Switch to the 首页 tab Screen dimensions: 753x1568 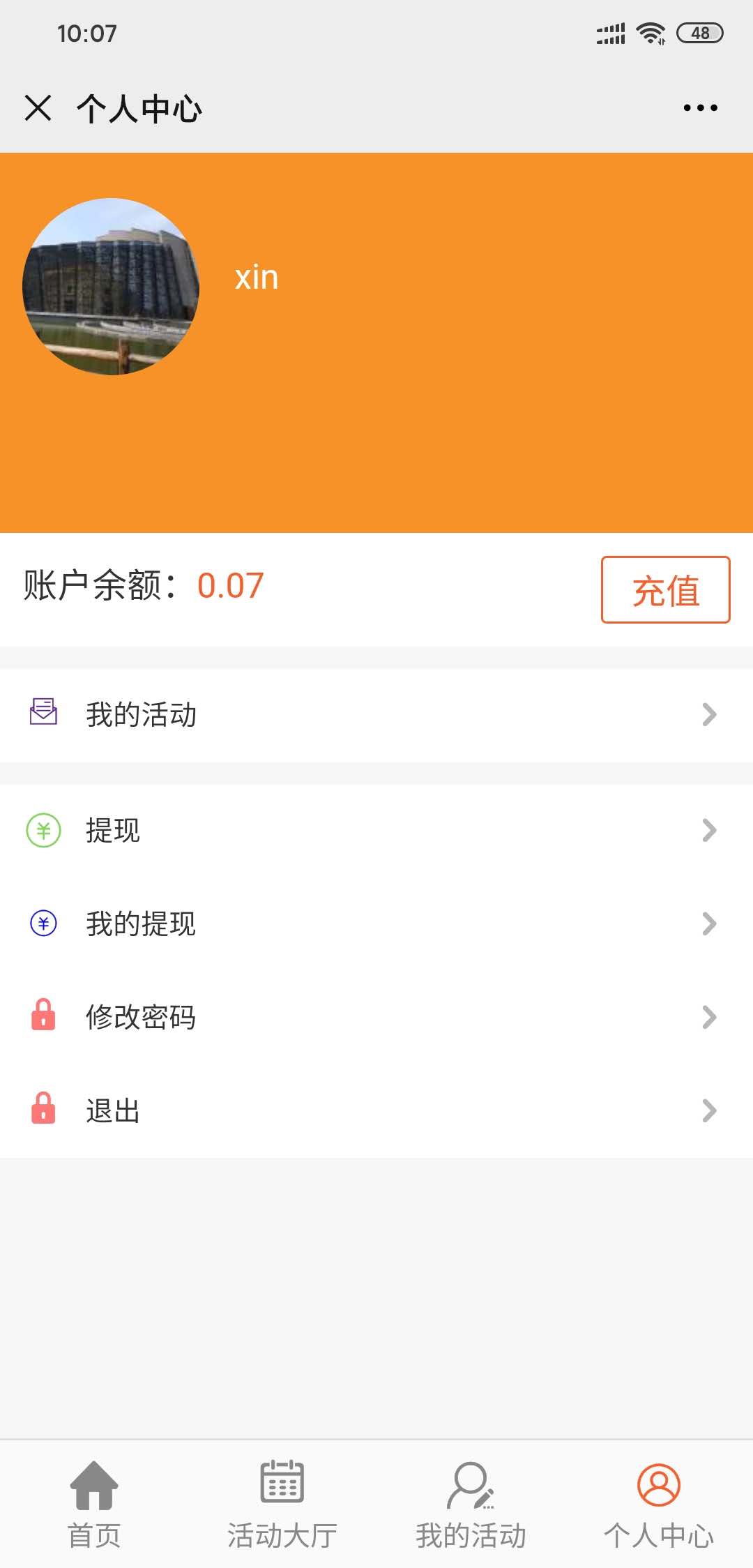click(x=94, y=1504)
